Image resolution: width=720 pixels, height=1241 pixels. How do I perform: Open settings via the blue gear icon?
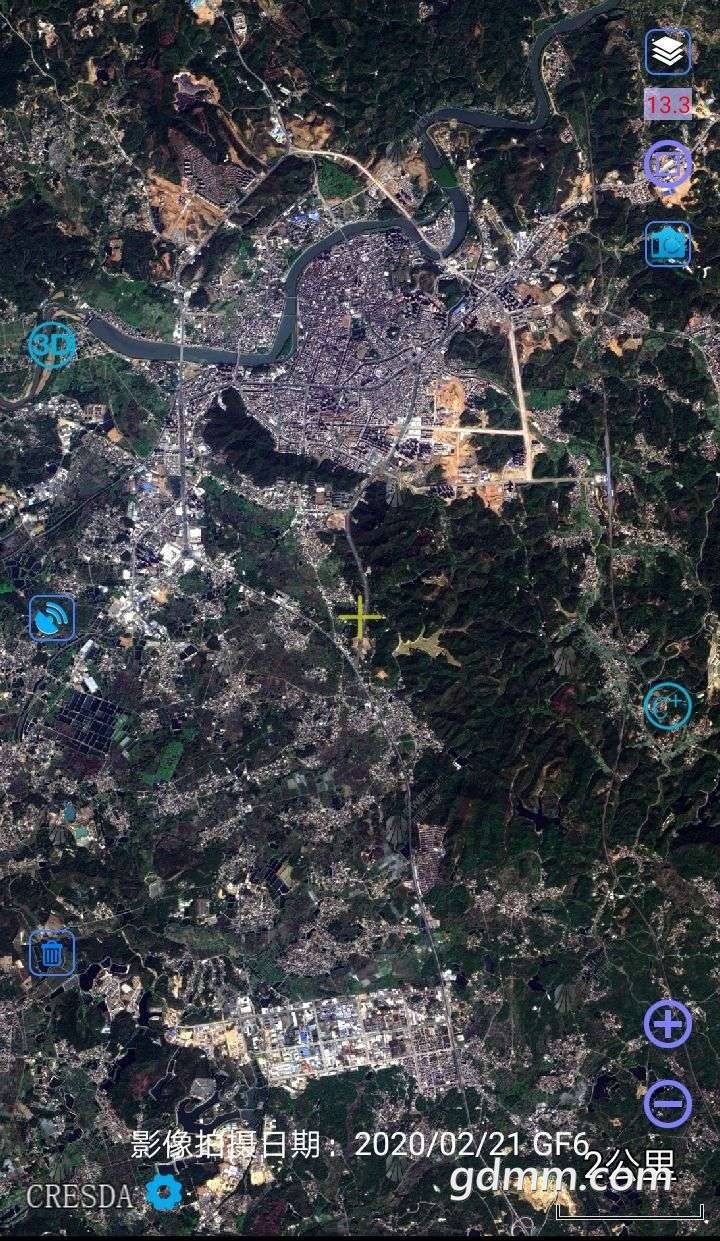click(163, 1191)
